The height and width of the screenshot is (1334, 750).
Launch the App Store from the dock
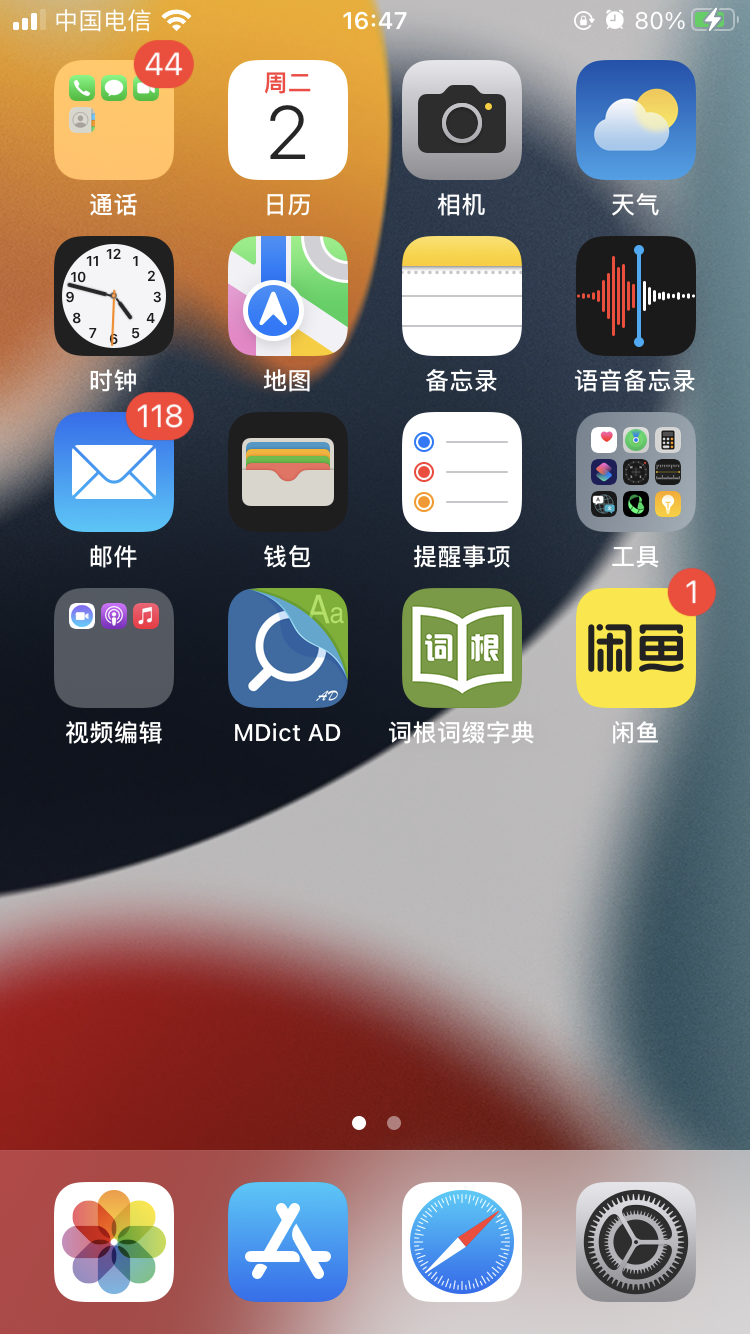point(288,1242)
